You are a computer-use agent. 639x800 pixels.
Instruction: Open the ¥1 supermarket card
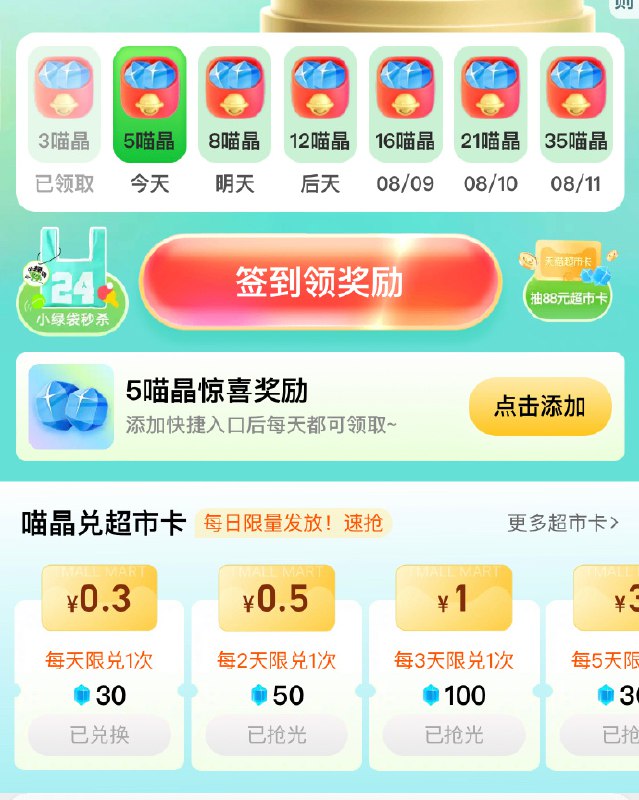pyautogui.click(x=453, y=598)
